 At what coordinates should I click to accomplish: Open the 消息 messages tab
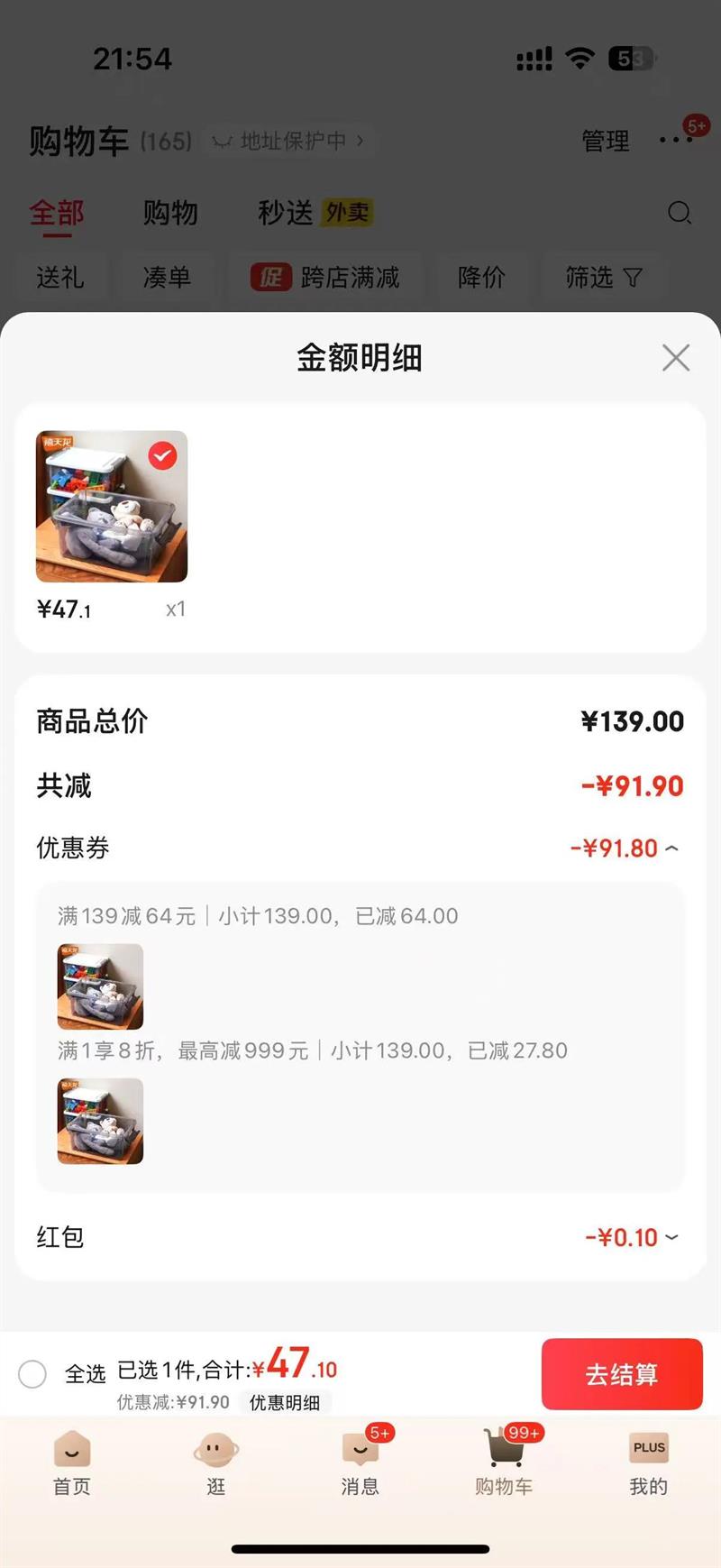tap(360, 1464)
